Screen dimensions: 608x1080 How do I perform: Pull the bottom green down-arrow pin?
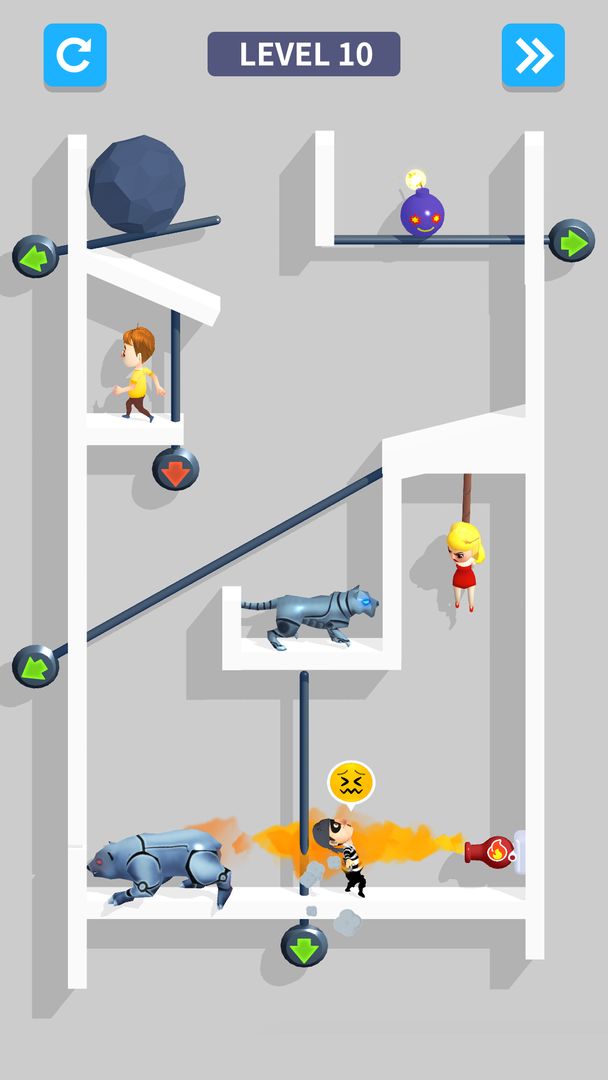[x=304, y=945]
